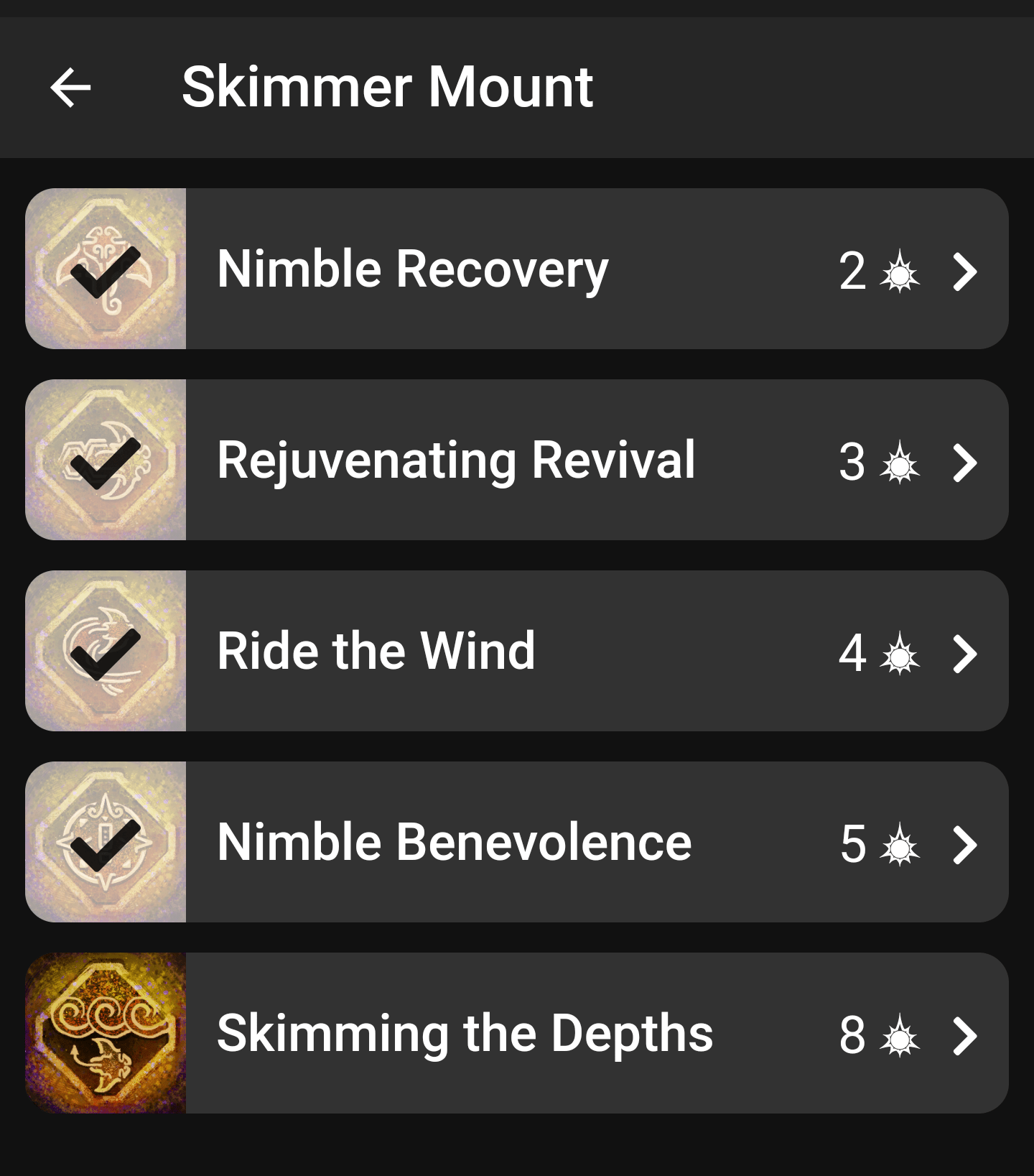This screenshot has width=1034, height=1176.
Task: Select the Rejuvenating Revival row
Action: (x=503, y=460)
